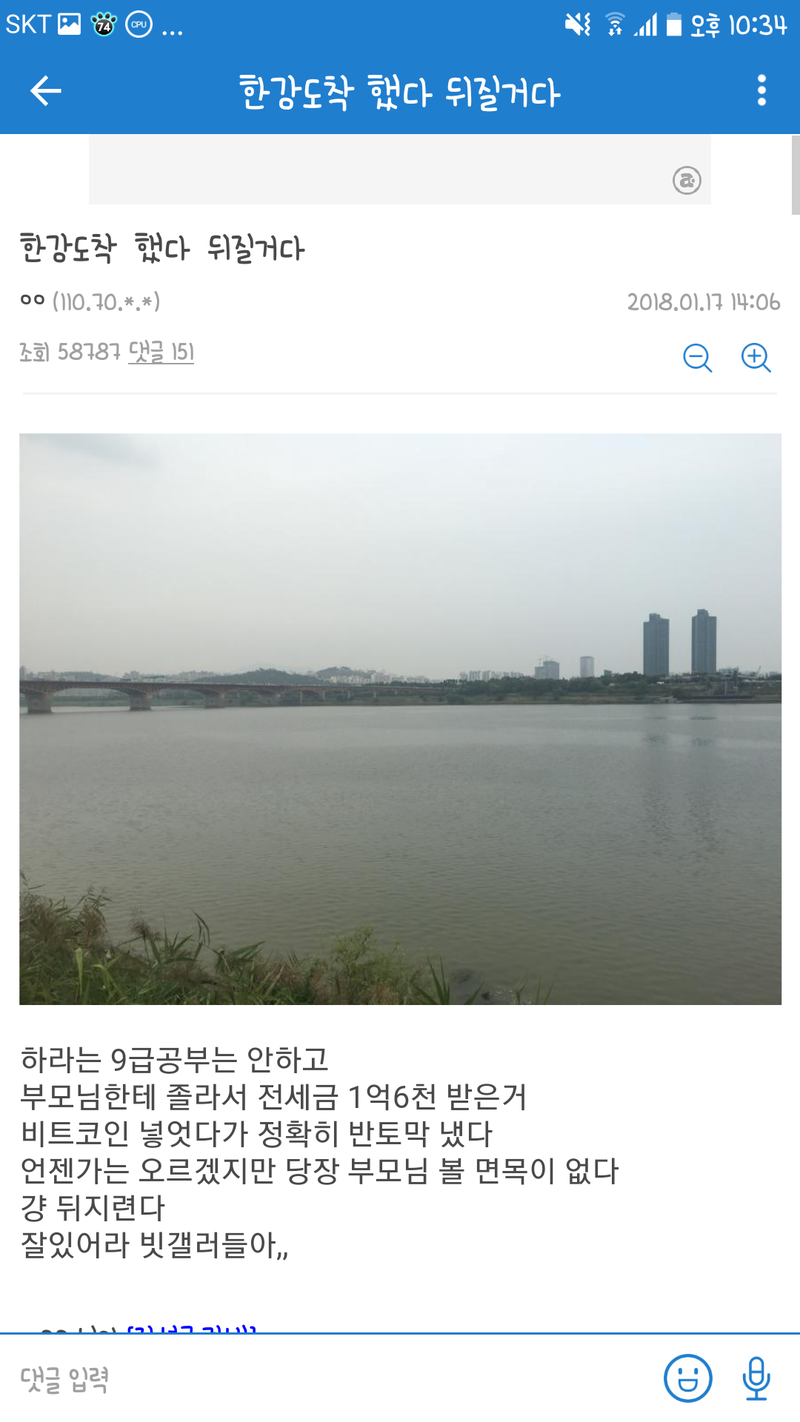Open the mute notification icon in status bar
Image resolution: width=800 pixels, height=1422 pixels.
578,24
